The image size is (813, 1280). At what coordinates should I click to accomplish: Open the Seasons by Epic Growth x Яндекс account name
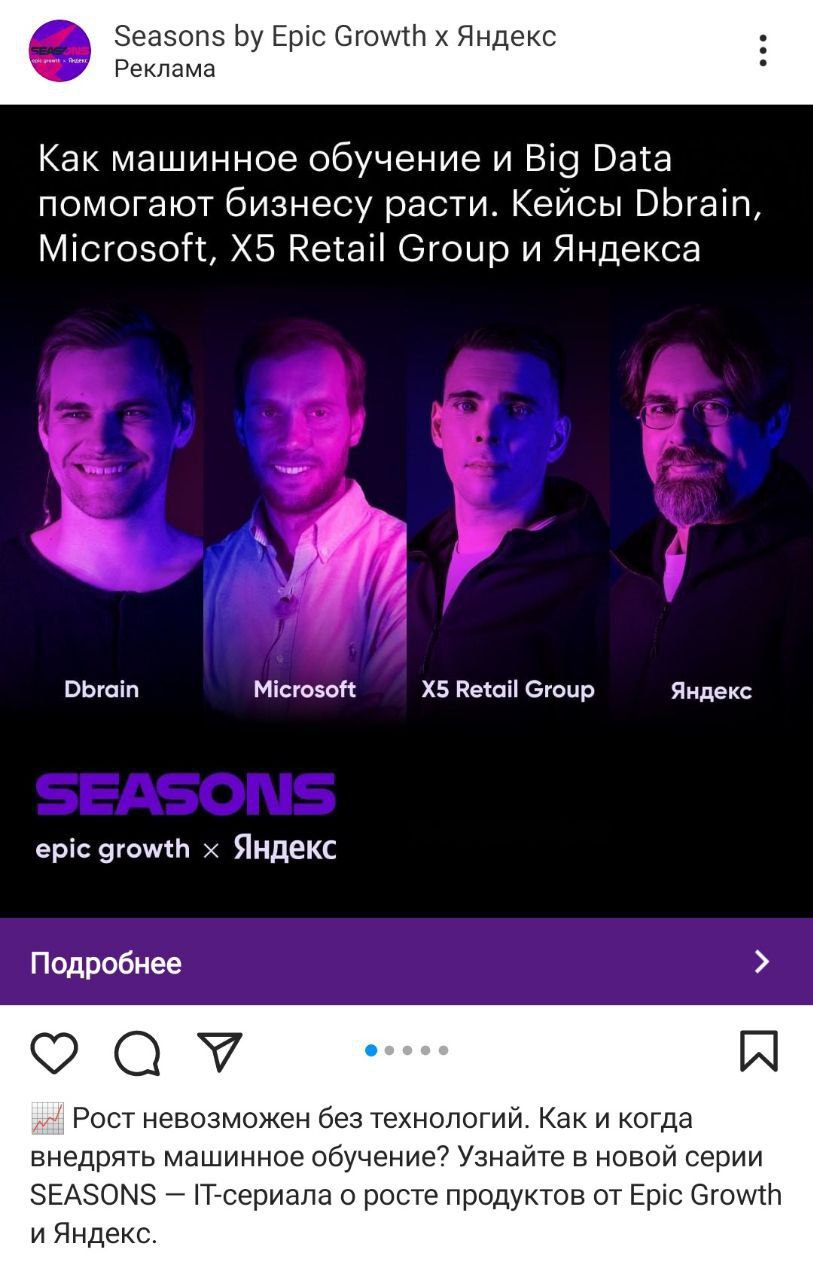334,37
